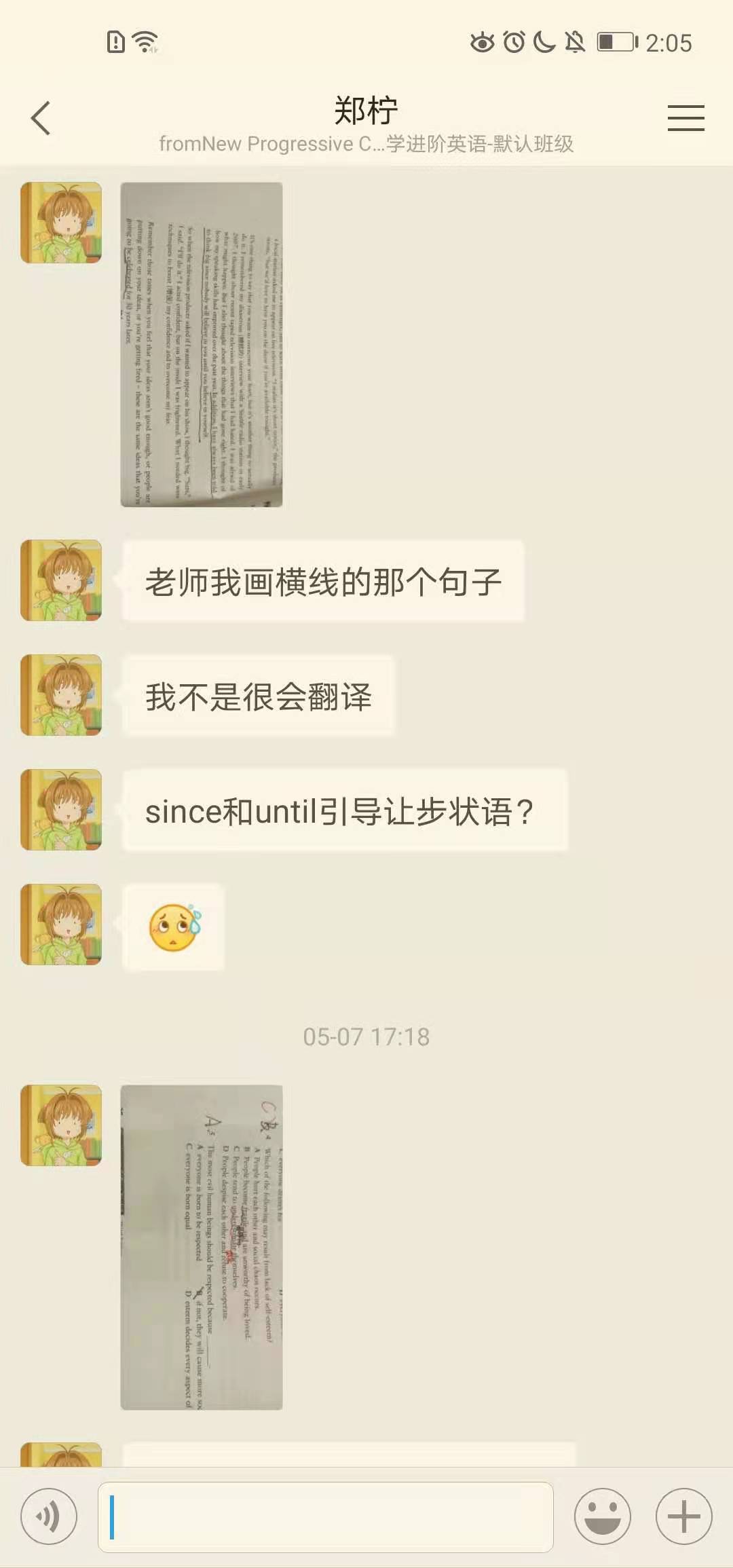Open the underlined passage photo

click(x=202, y=344)
